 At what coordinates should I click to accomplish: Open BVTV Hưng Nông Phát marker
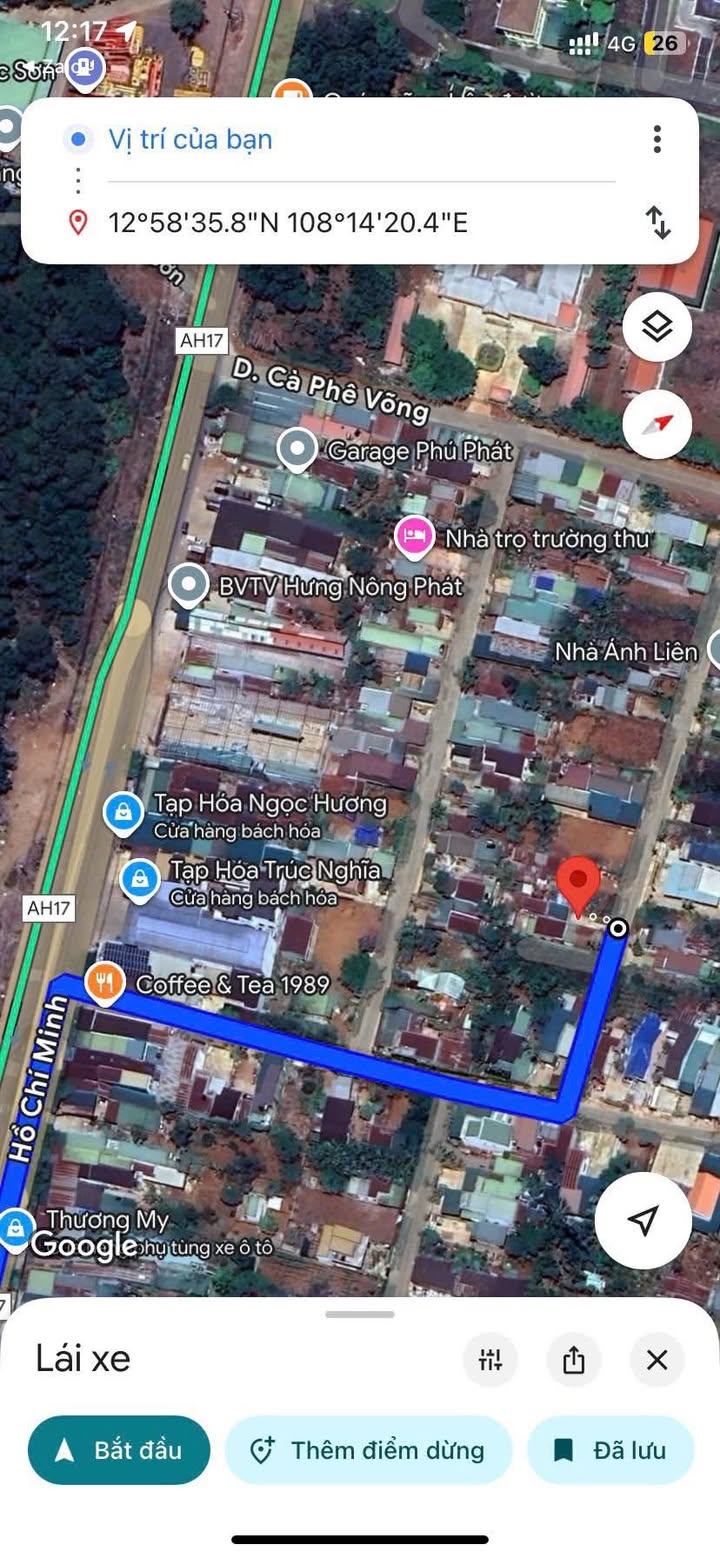188,585
